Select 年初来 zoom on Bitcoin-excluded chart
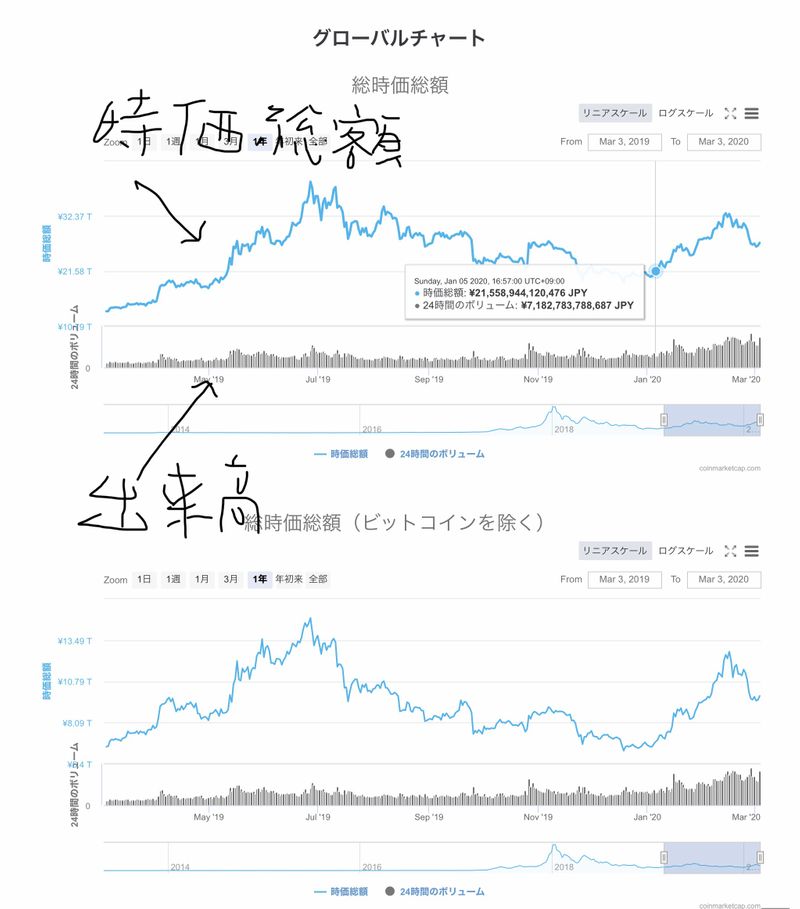 pos(287,579)
